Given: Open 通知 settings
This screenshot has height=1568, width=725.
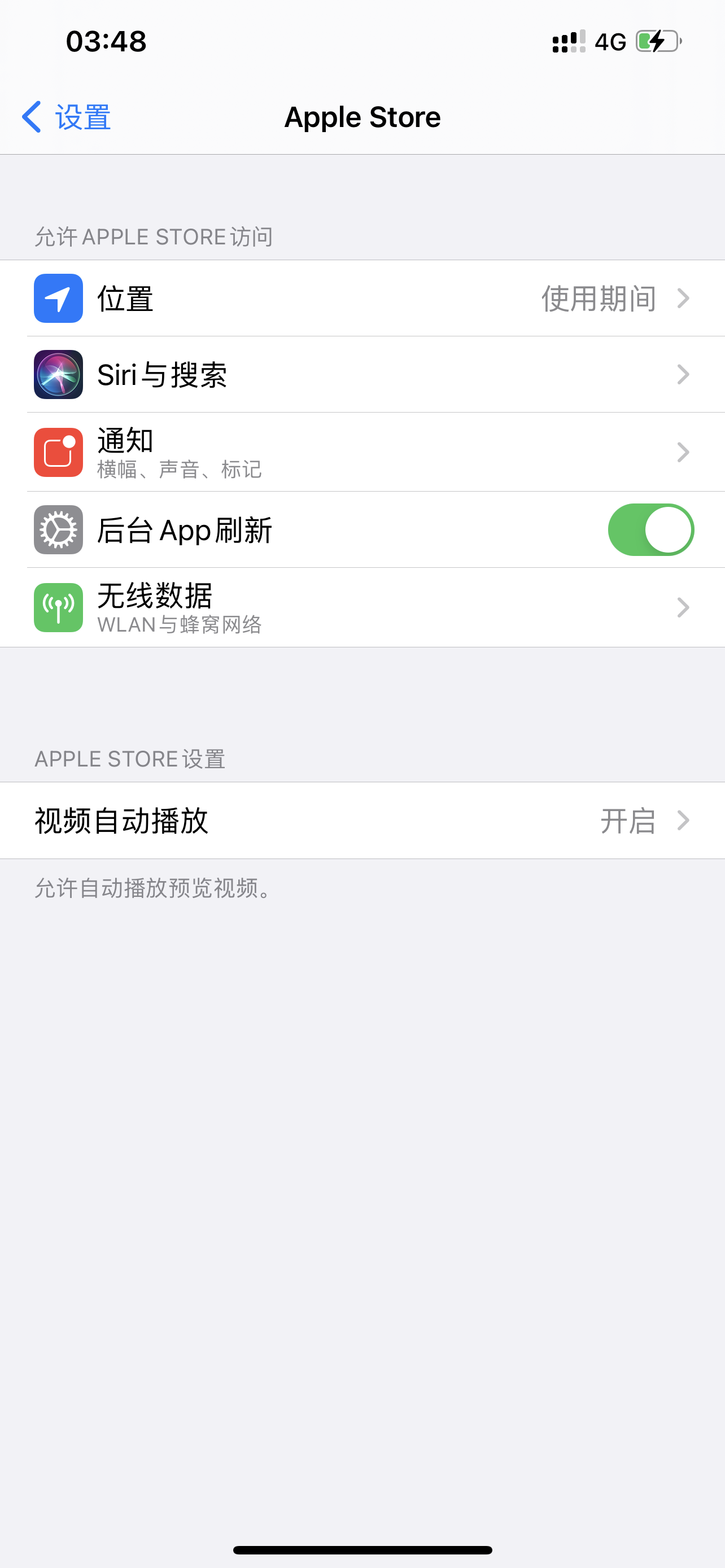Looking at the screenshot, I should (363, 452).
